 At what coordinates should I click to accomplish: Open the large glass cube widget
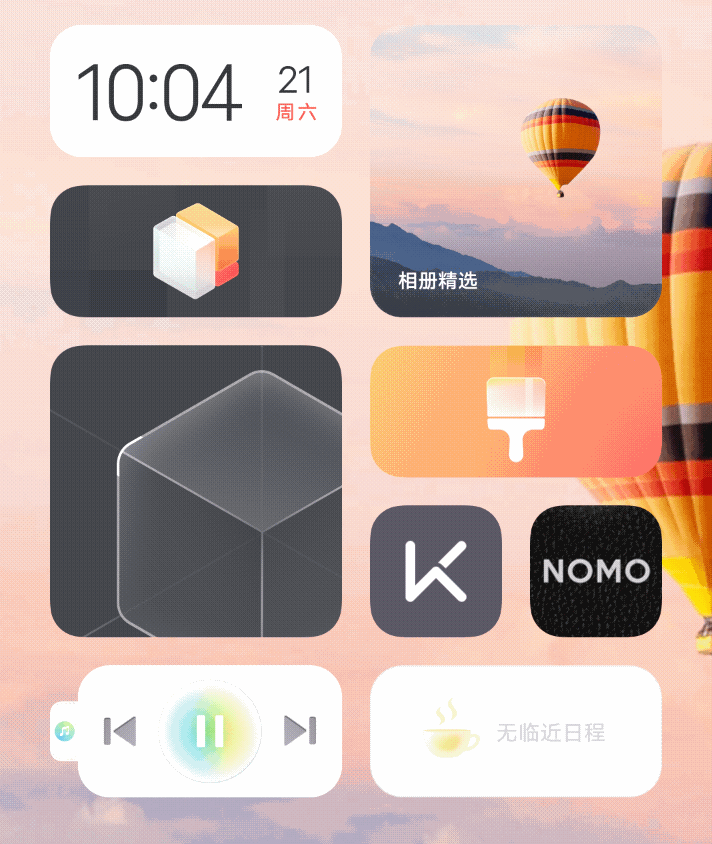coord(195,491)
